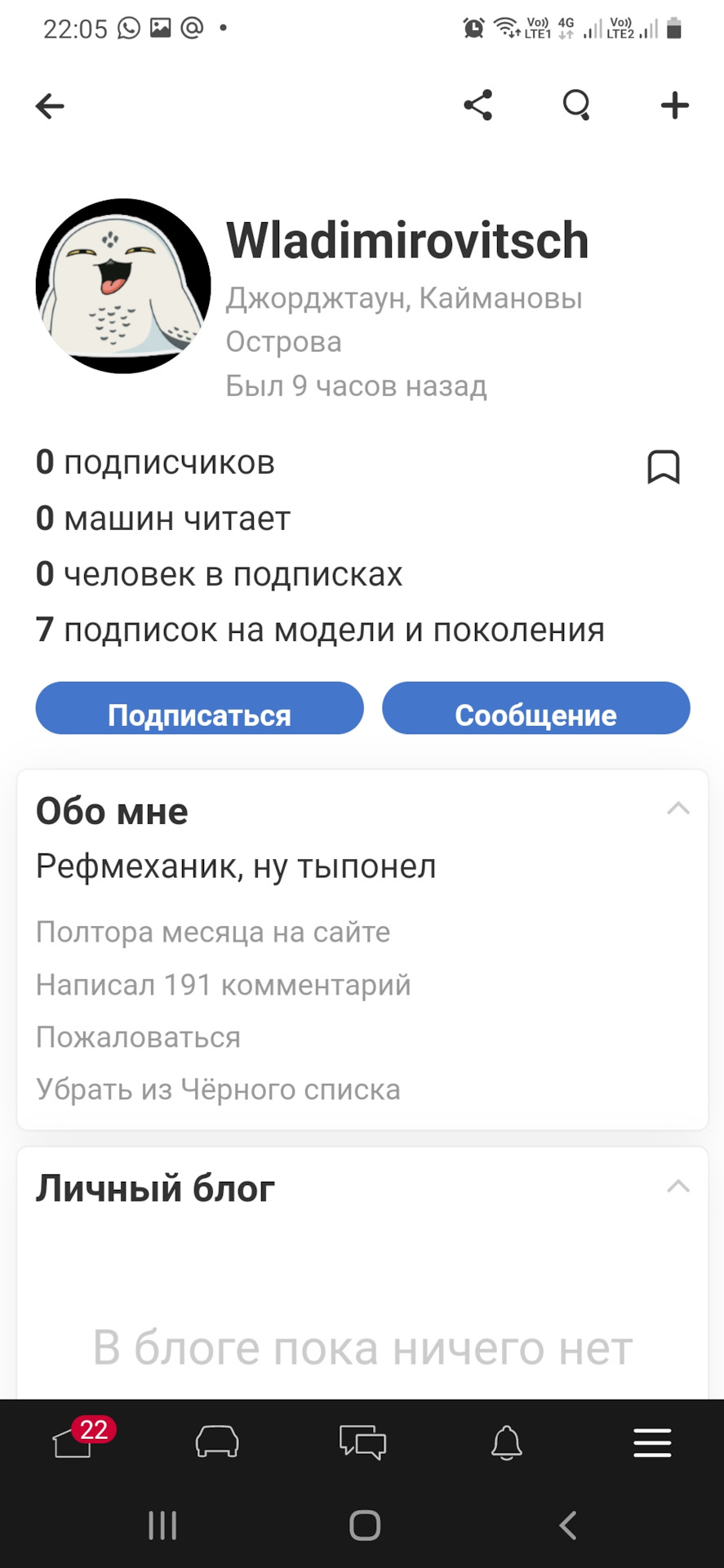
Task: View 7 подписок на модели и поколения
Action: coord(320,630)
